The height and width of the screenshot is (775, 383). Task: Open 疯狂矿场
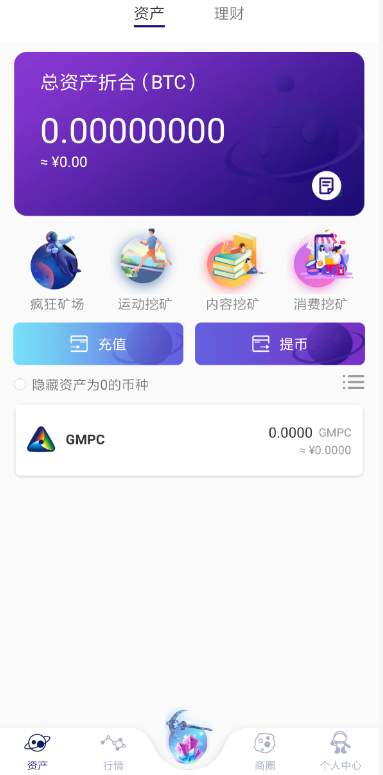57,271
